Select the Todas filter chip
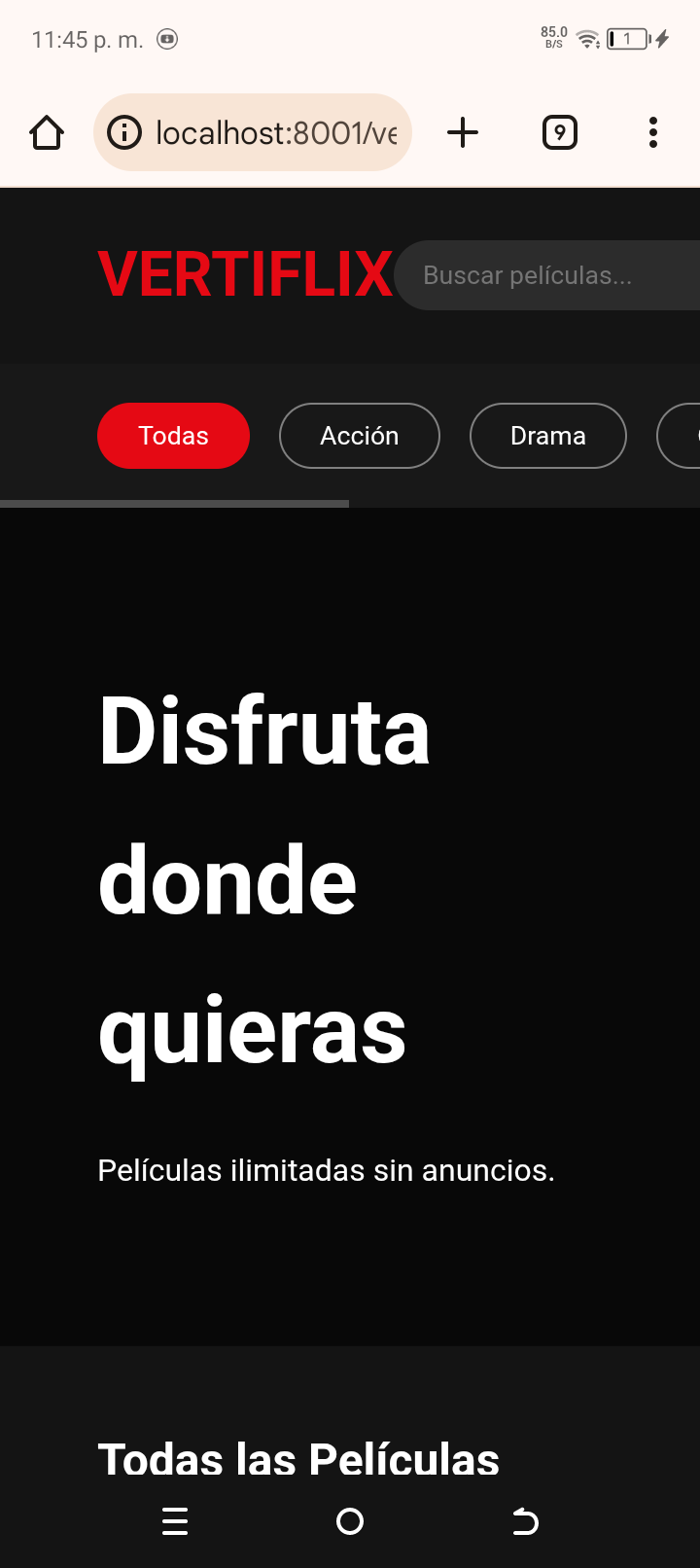The height and width of the screenshot is (1568, 700). (173, 436)
